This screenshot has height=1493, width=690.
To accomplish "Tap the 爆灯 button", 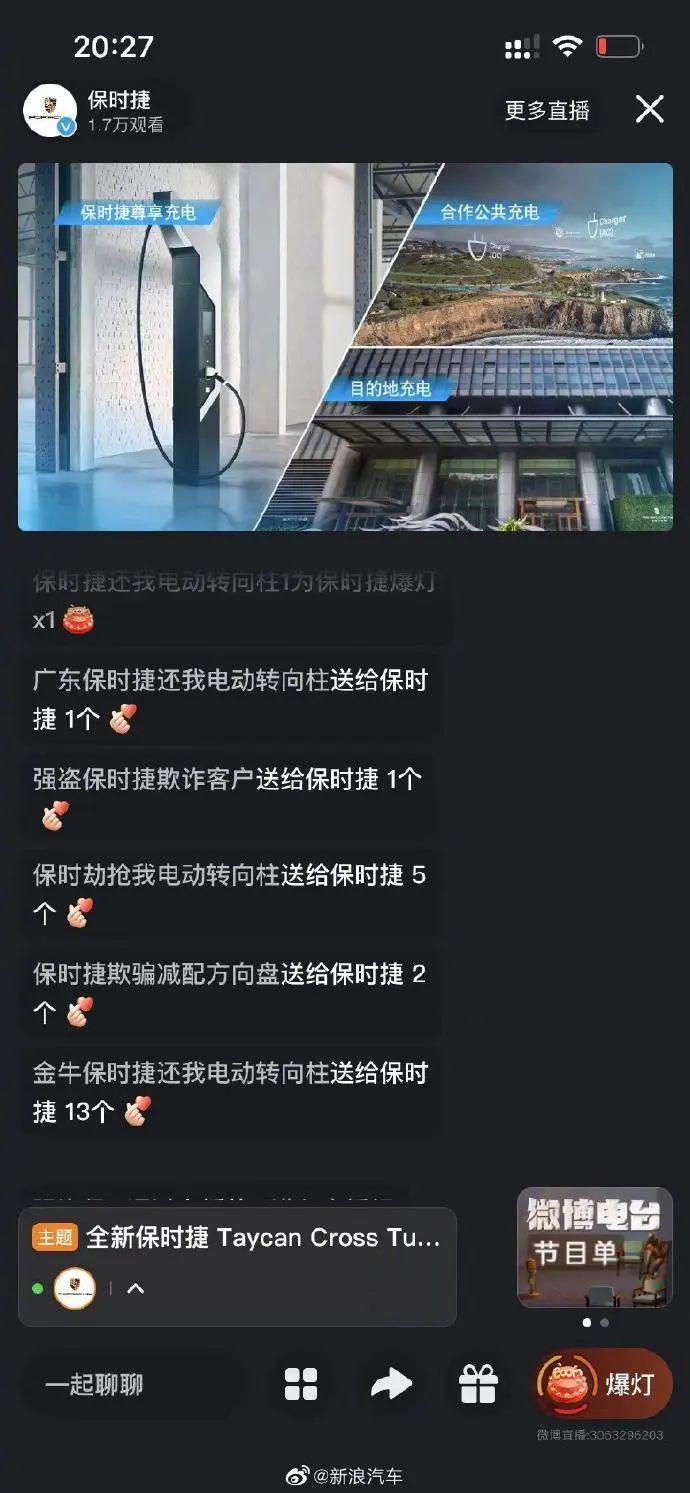I will 602,1384.
